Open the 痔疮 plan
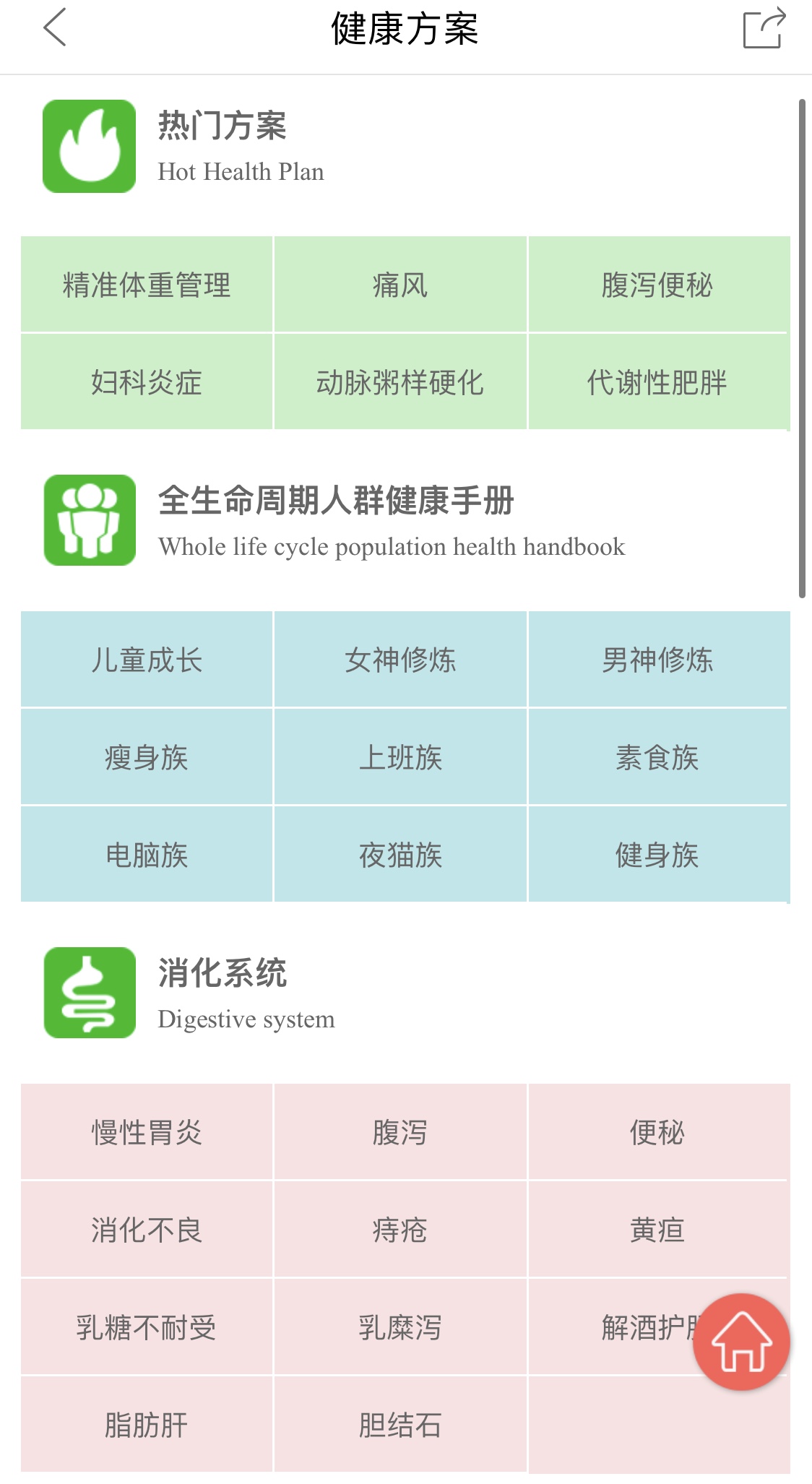 point(400,1230)
